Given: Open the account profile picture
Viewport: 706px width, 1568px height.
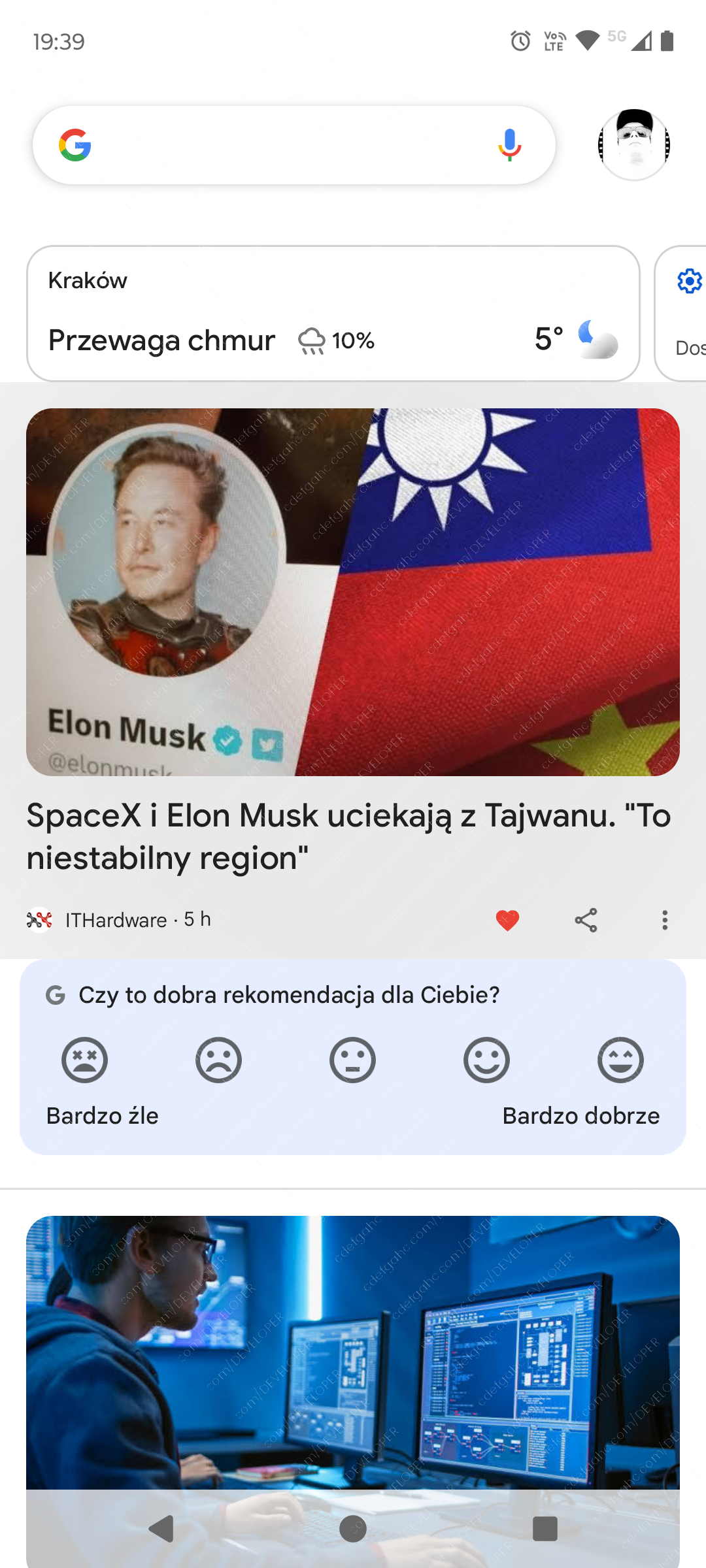Looking at the screenshot, I should (x=633, y=145).
